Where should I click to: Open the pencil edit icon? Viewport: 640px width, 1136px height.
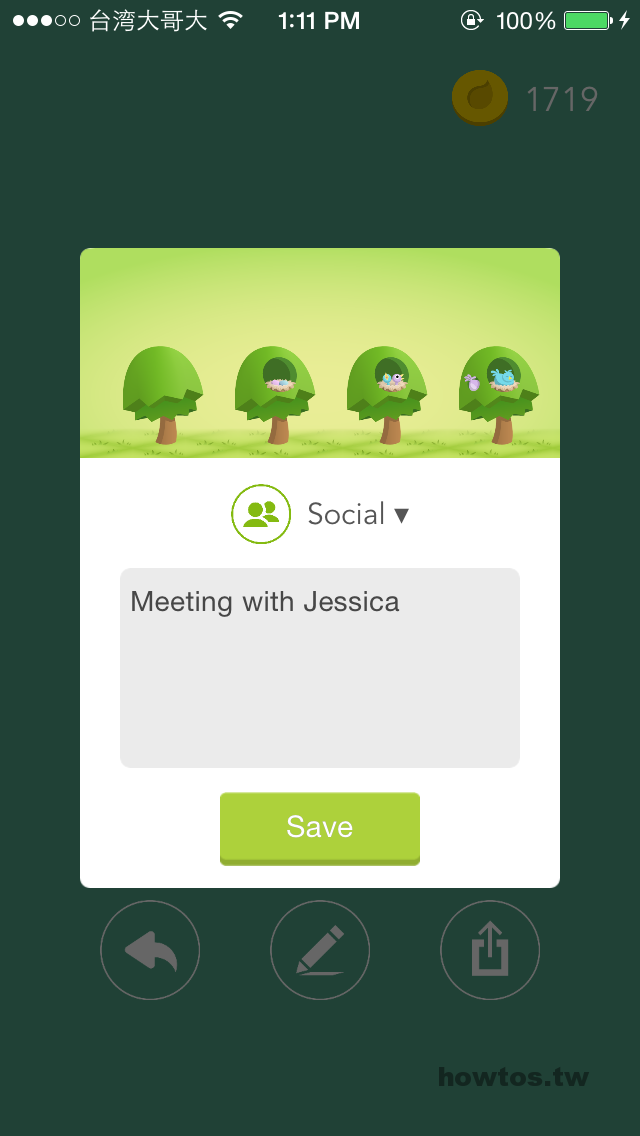pyautogui.click(x=320, y=950)
